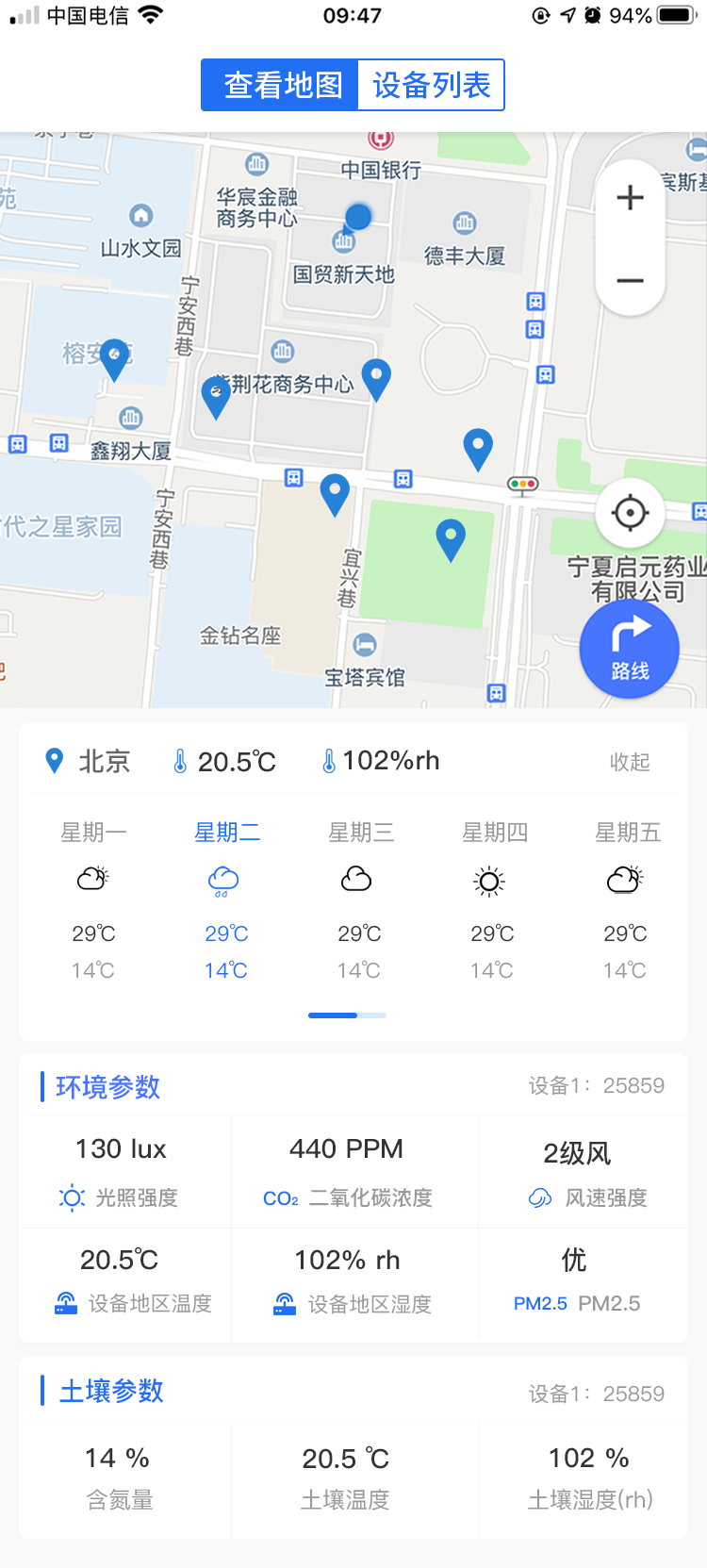The width and height of the screenshot is (707, 1568).
Task: Tap the device marker beside 宜兴巷
Action: click(335, 495)
